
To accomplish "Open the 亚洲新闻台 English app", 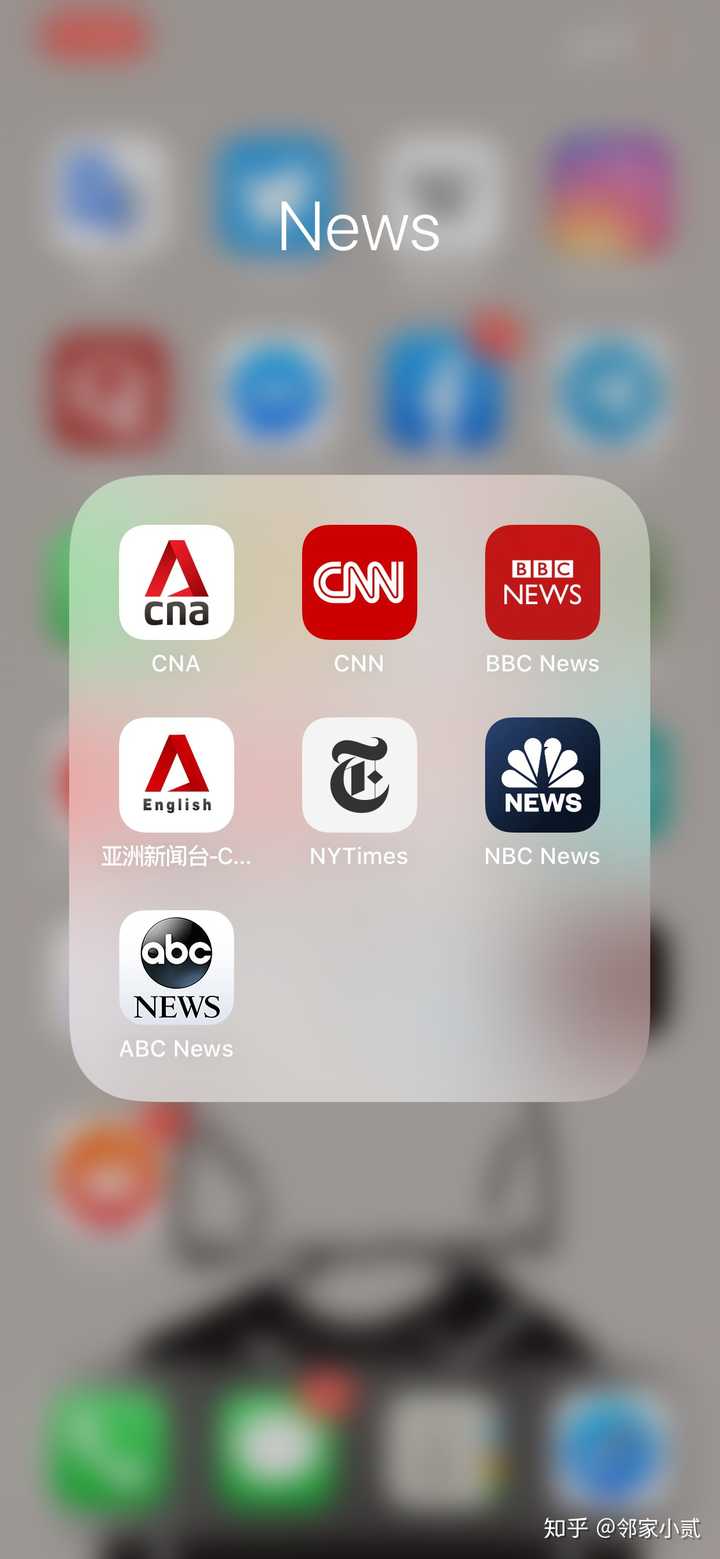I will pos(176,775).
